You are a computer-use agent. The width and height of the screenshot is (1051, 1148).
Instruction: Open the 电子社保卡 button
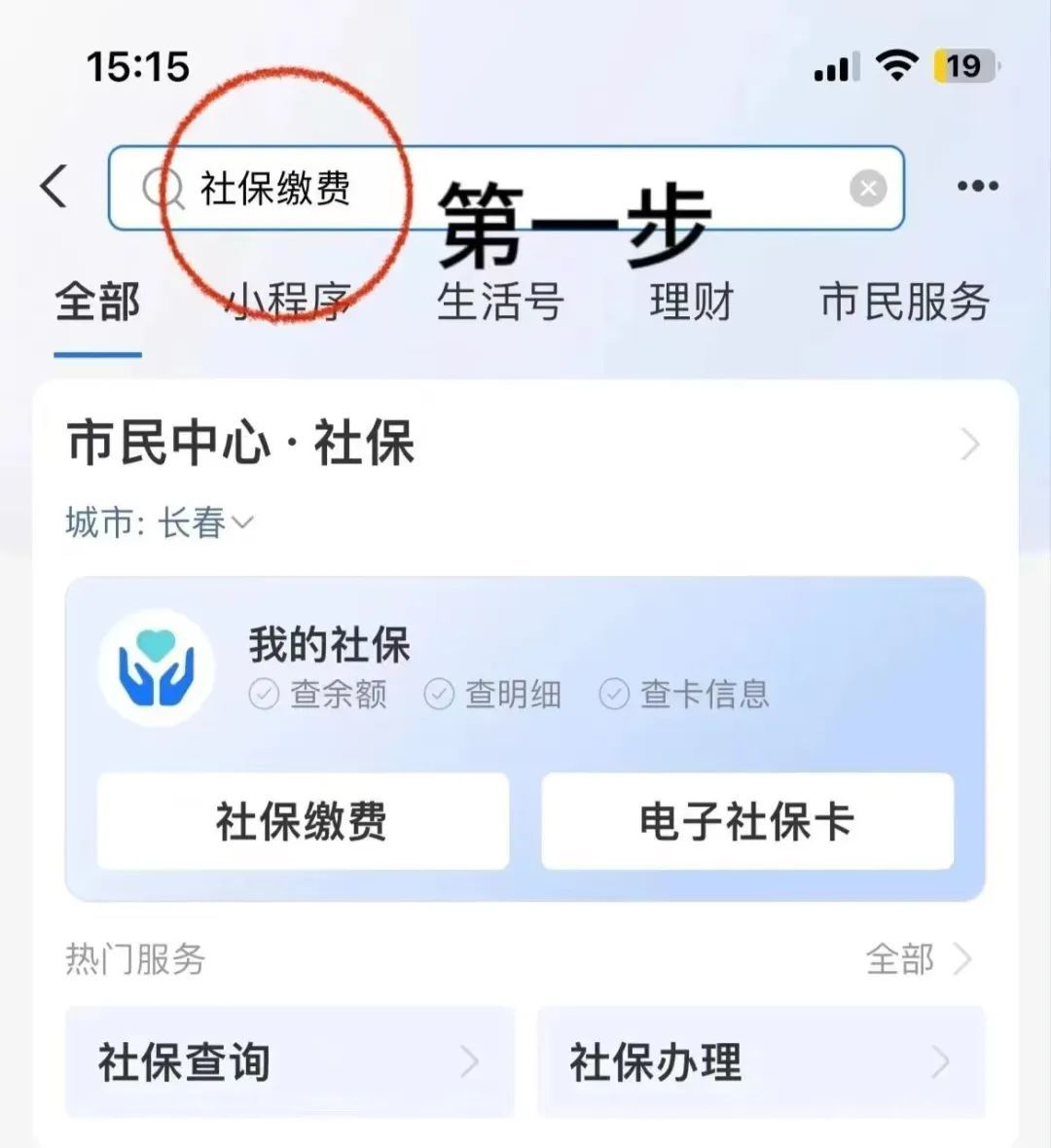click(746, 821)
